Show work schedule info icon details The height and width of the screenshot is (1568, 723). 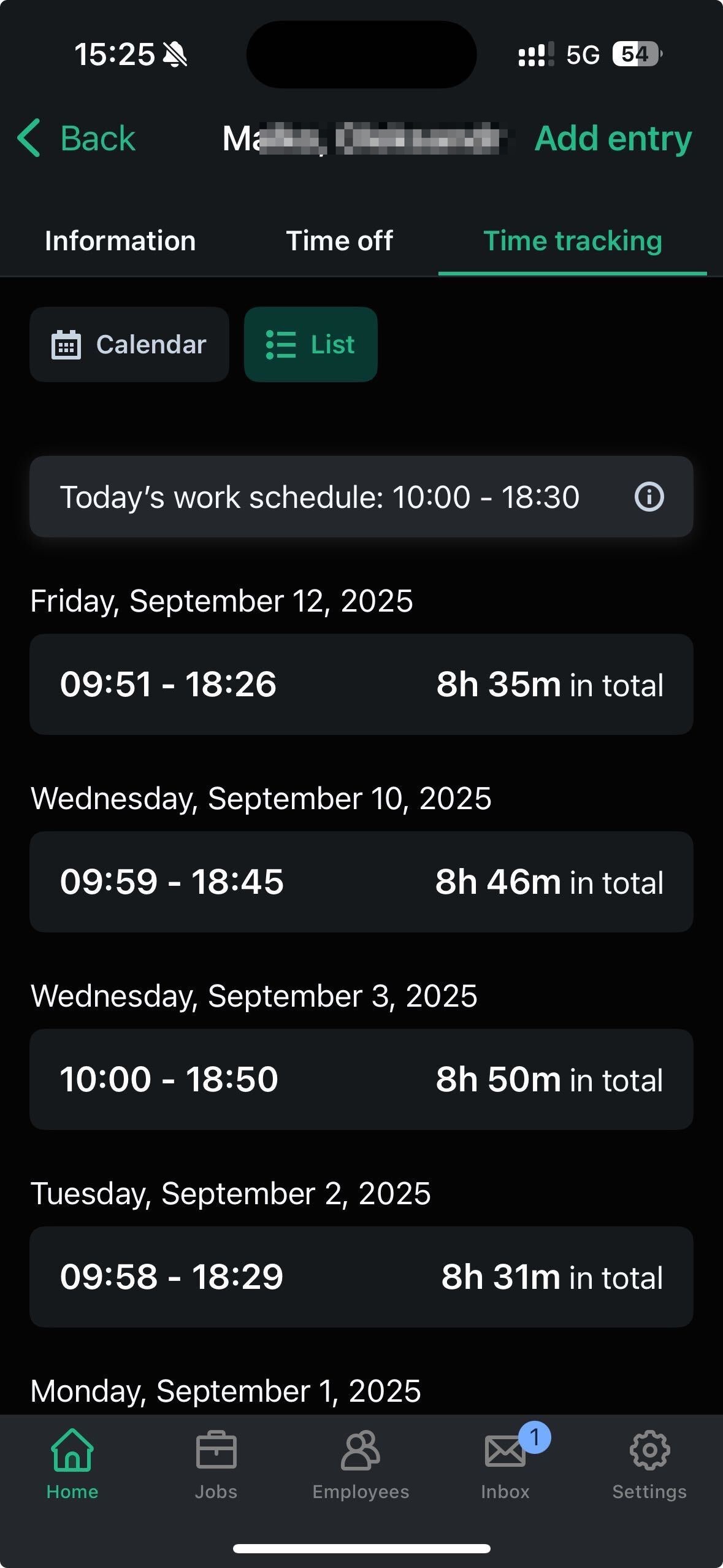pyautogui.click(x=649, y=497)
